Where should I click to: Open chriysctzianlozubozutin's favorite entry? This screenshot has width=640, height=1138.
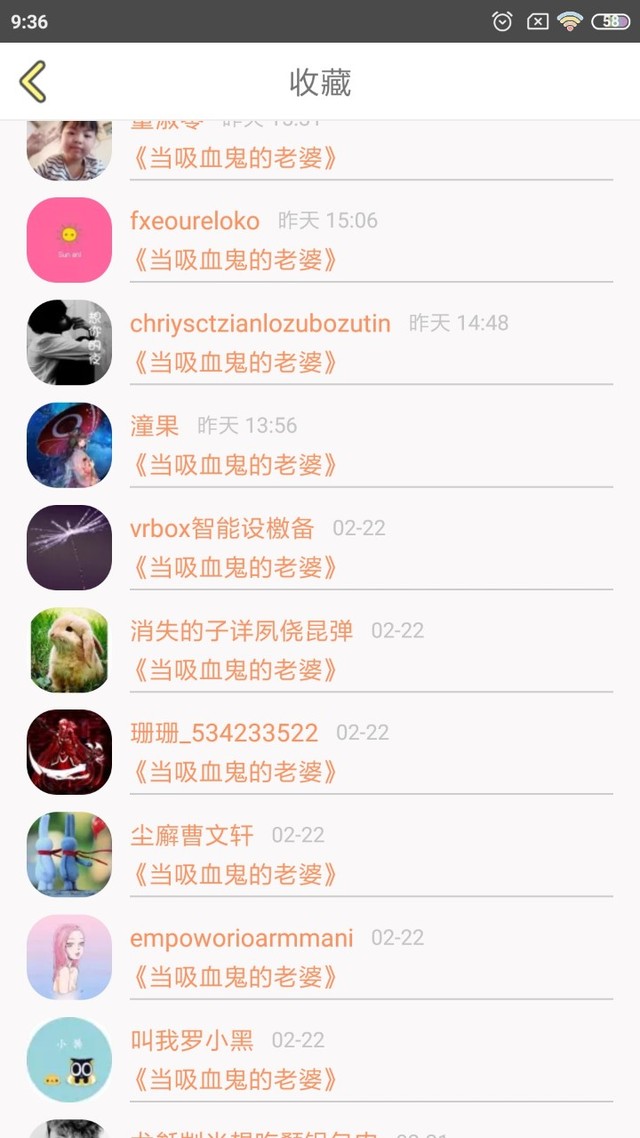click(x=320, y=342)
